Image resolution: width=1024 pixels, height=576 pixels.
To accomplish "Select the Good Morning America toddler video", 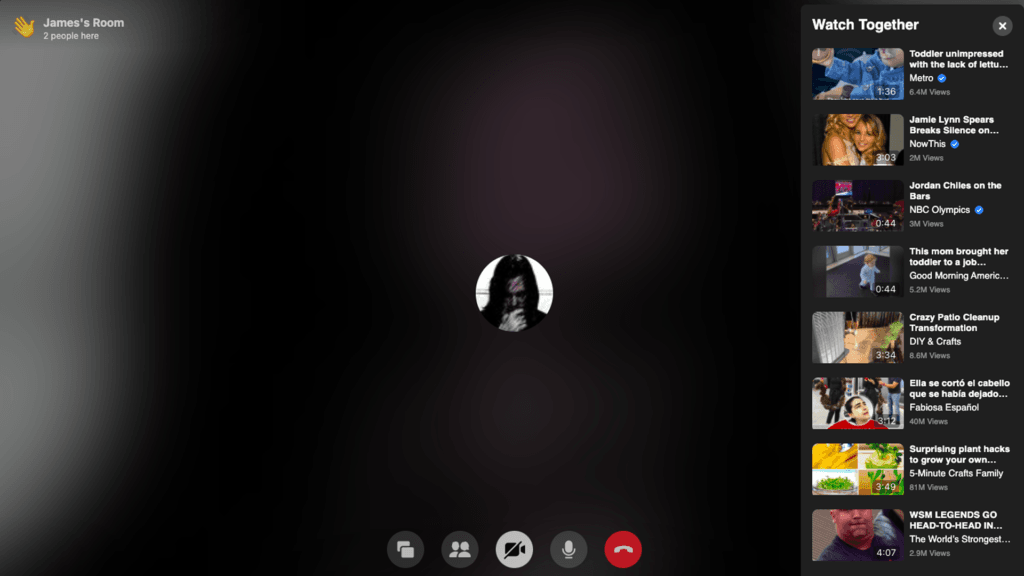I will click(858, 271).
